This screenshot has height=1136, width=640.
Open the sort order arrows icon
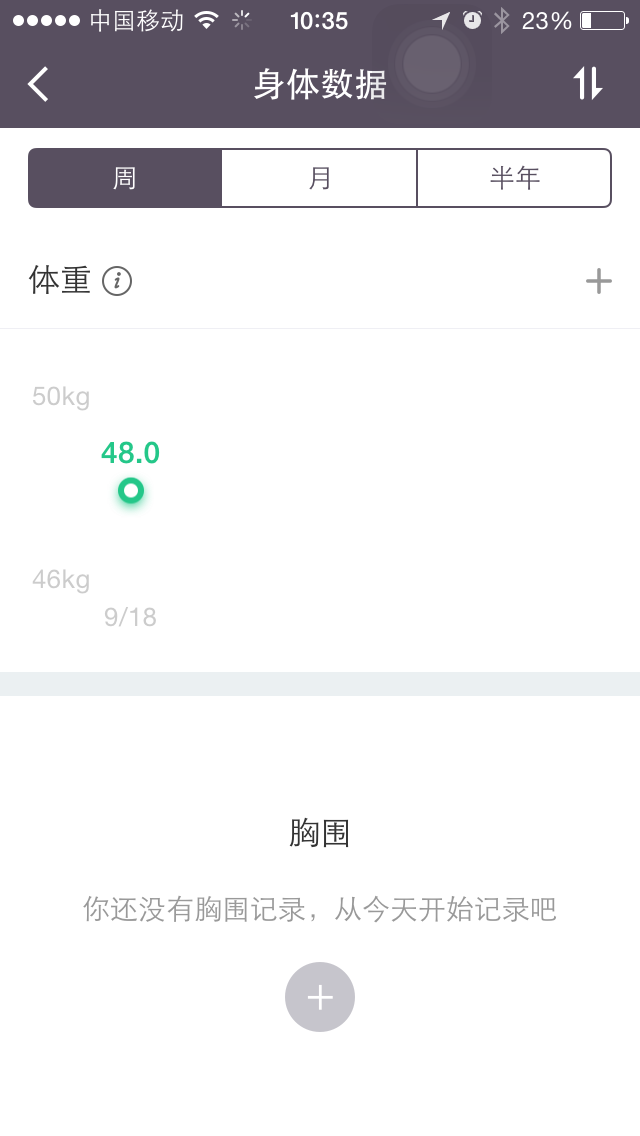point(588,84)
